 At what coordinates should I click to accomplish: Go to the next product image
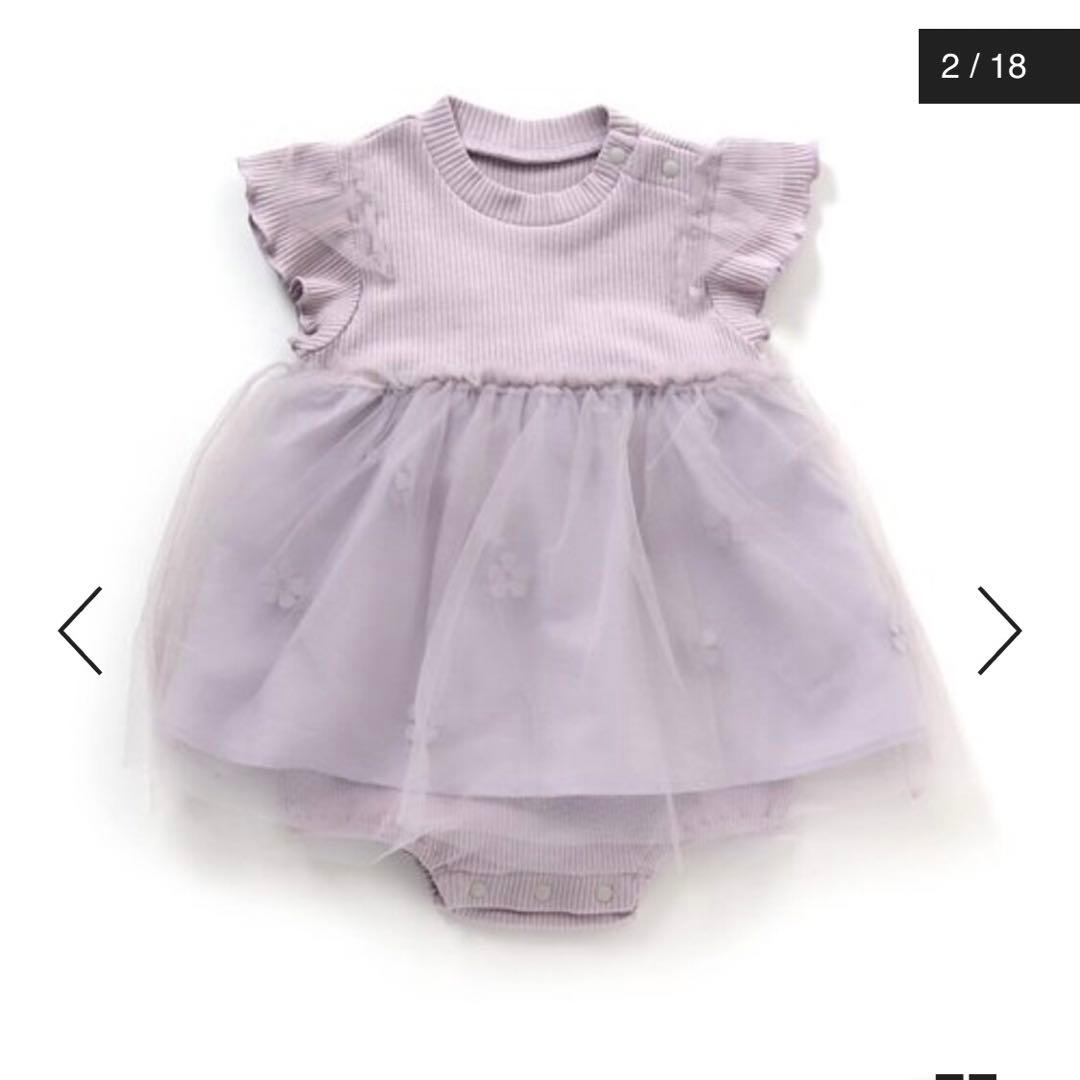[999, 630]
